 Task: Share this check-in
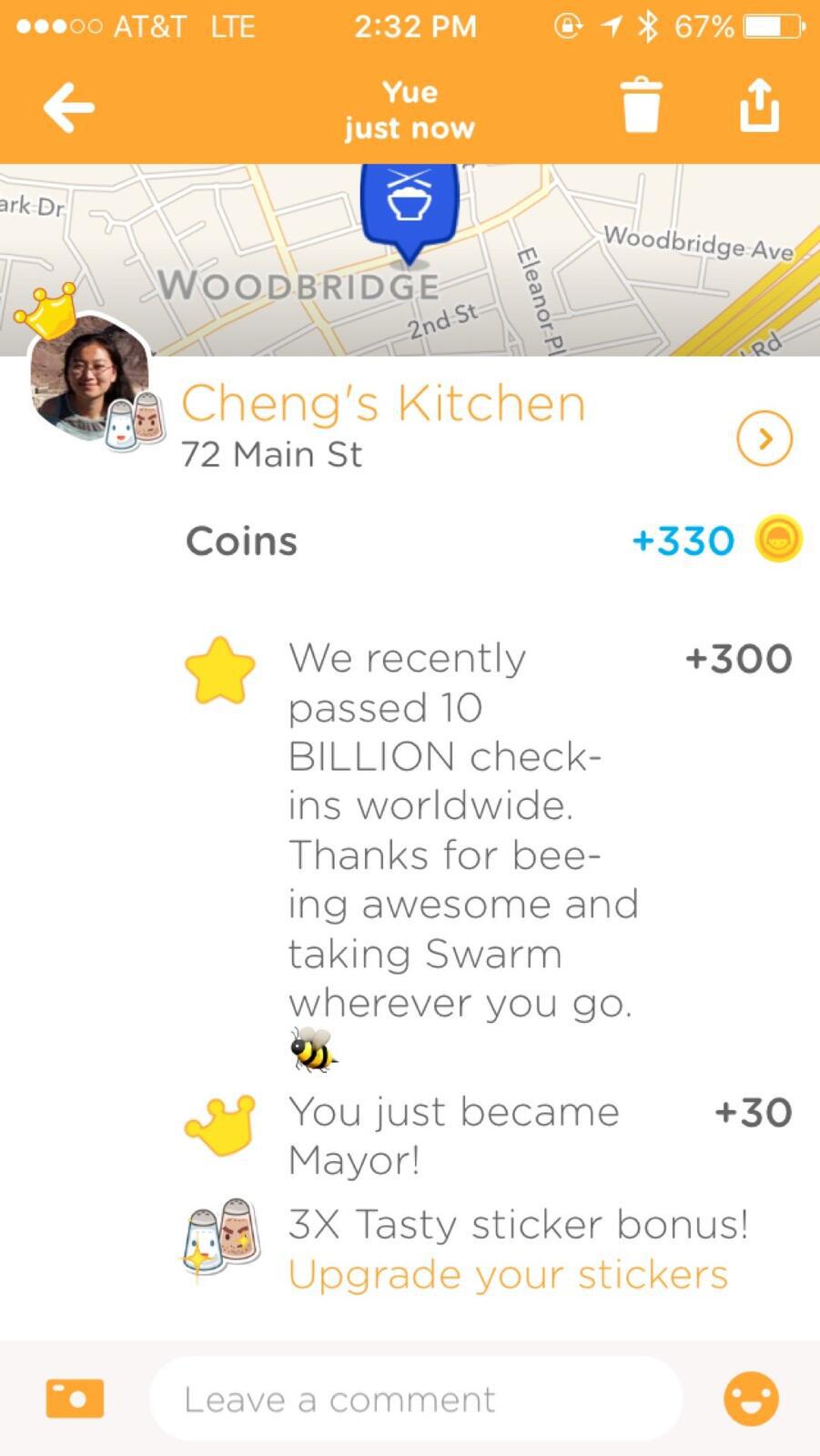(758, 106)
